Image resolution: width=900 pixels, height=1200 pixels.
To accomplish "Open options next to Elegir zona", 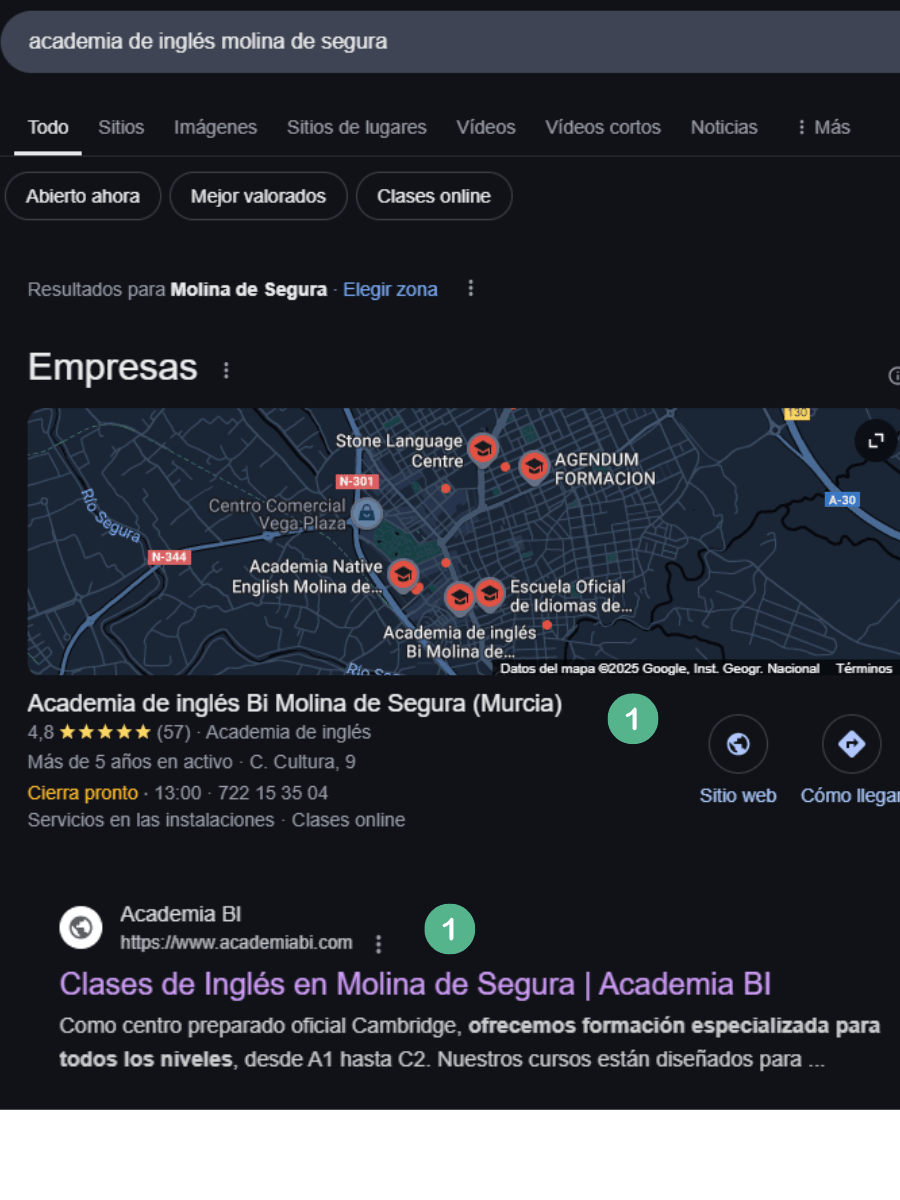I will 471,289.
